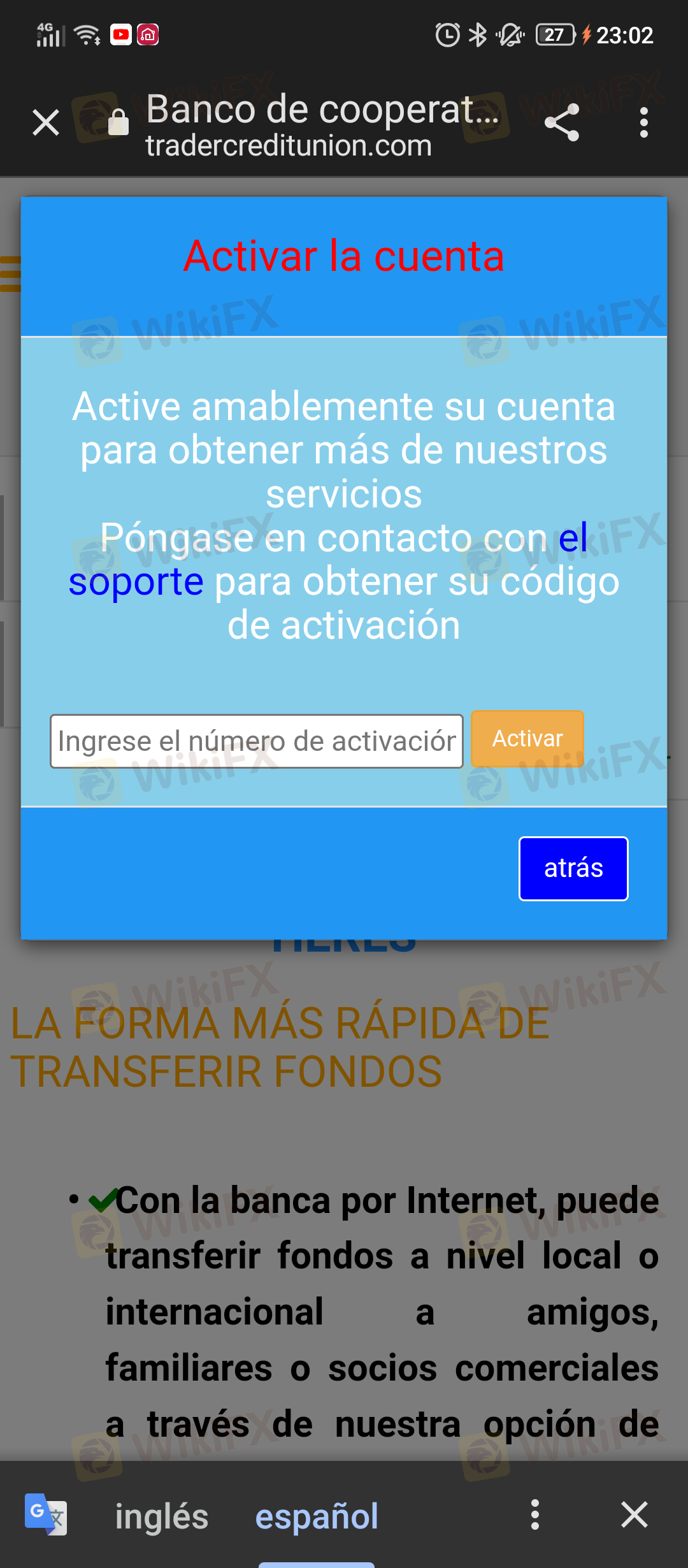The height and width of the screenshot is (1568, 688).
Task: Close the browser custom tab
Action: [x=46, y=122]
